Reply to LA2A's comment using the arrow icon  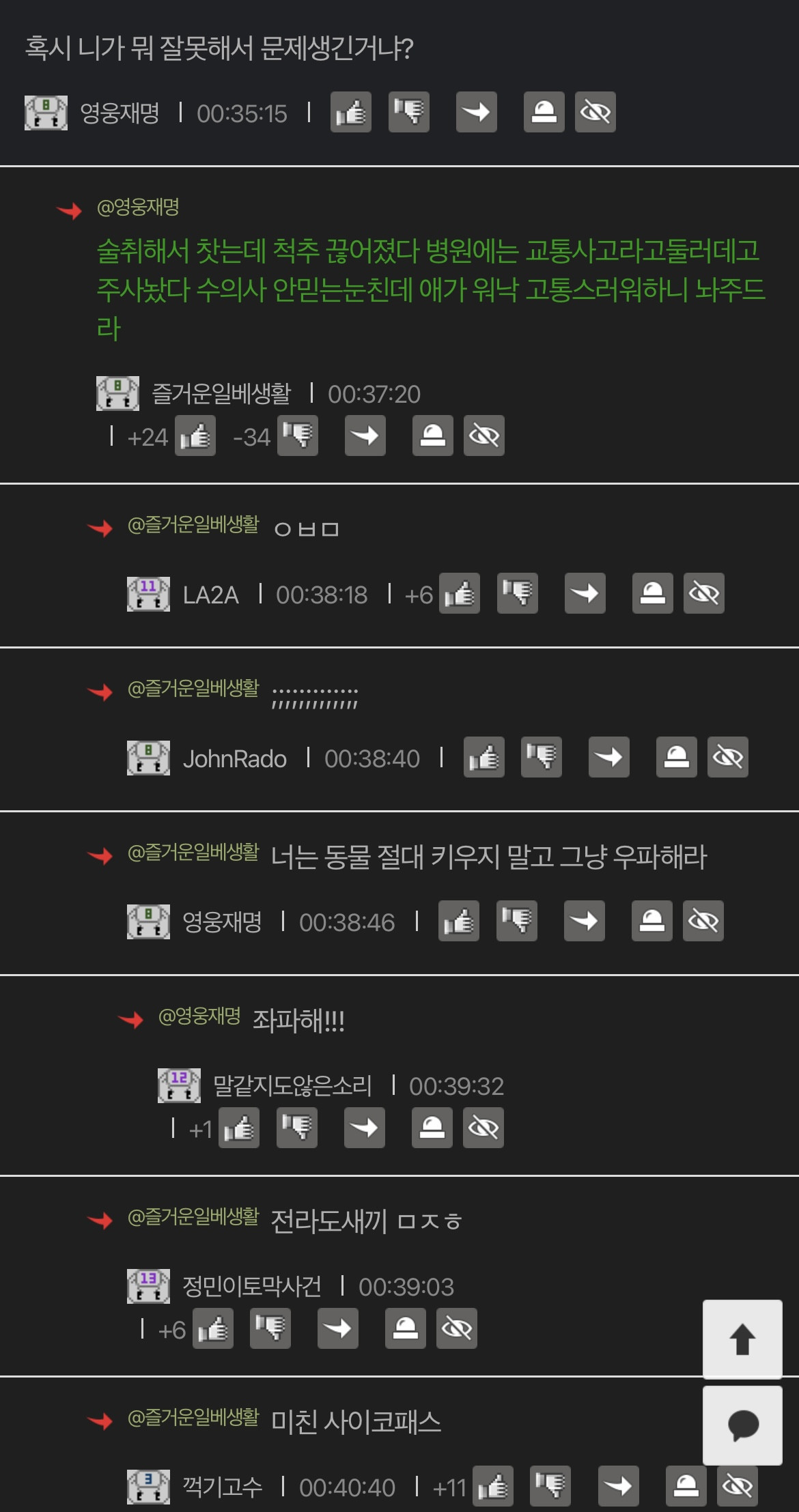click(585, 593)
